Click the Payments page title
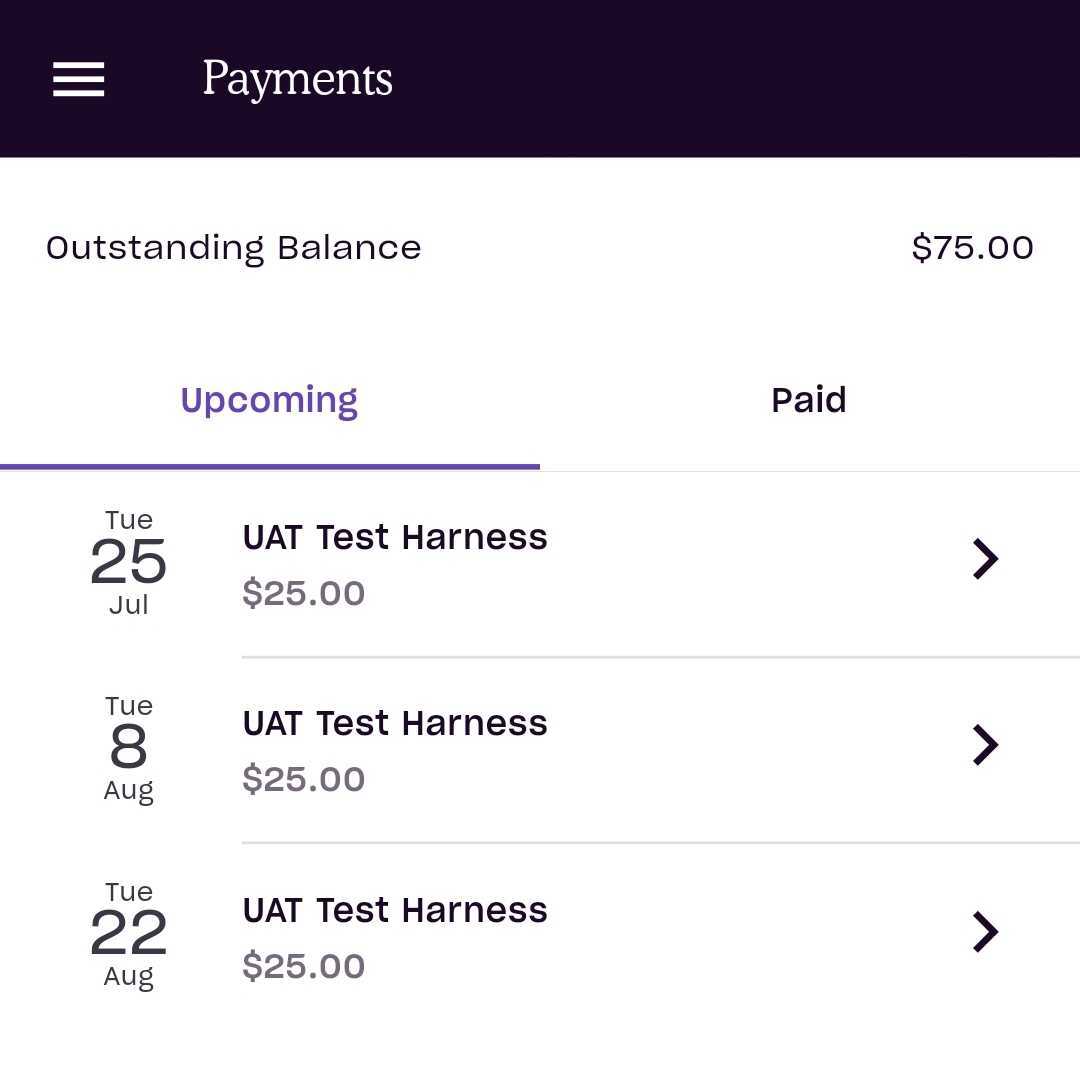Image resolution: width=1080 pixels, height=1092 pixels. pyautogui.click(x=296, y=78)
